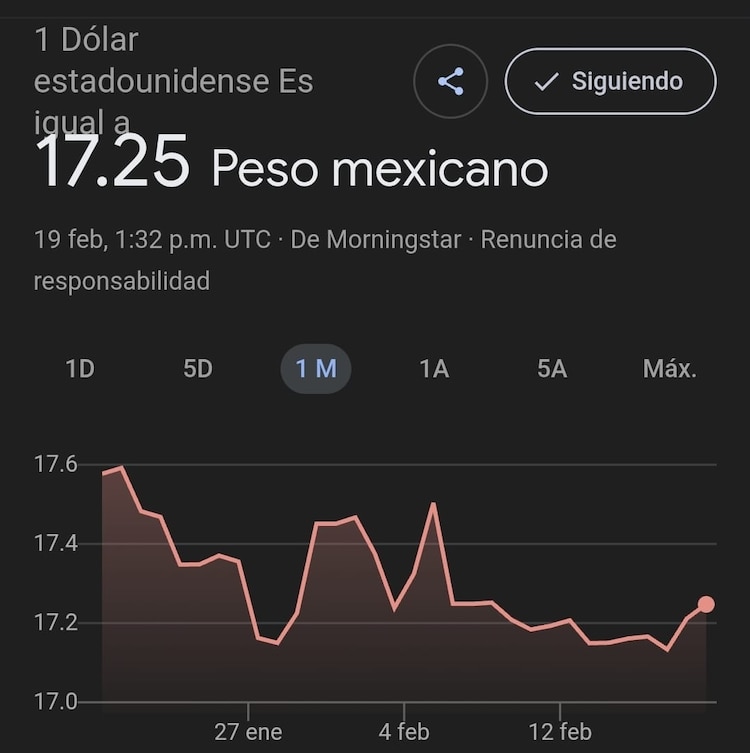Viewport: 750px width, 753px height.
Task: Switch to the 5D time range
Action: 197,368
